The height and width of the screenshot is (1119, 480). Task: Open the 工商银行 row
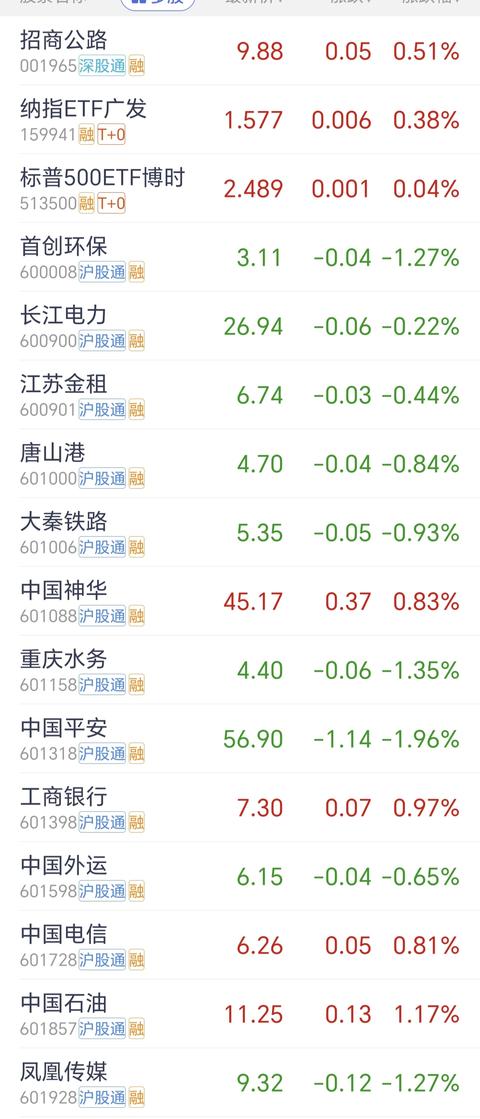pyautogui.click(x=240, y=807)
